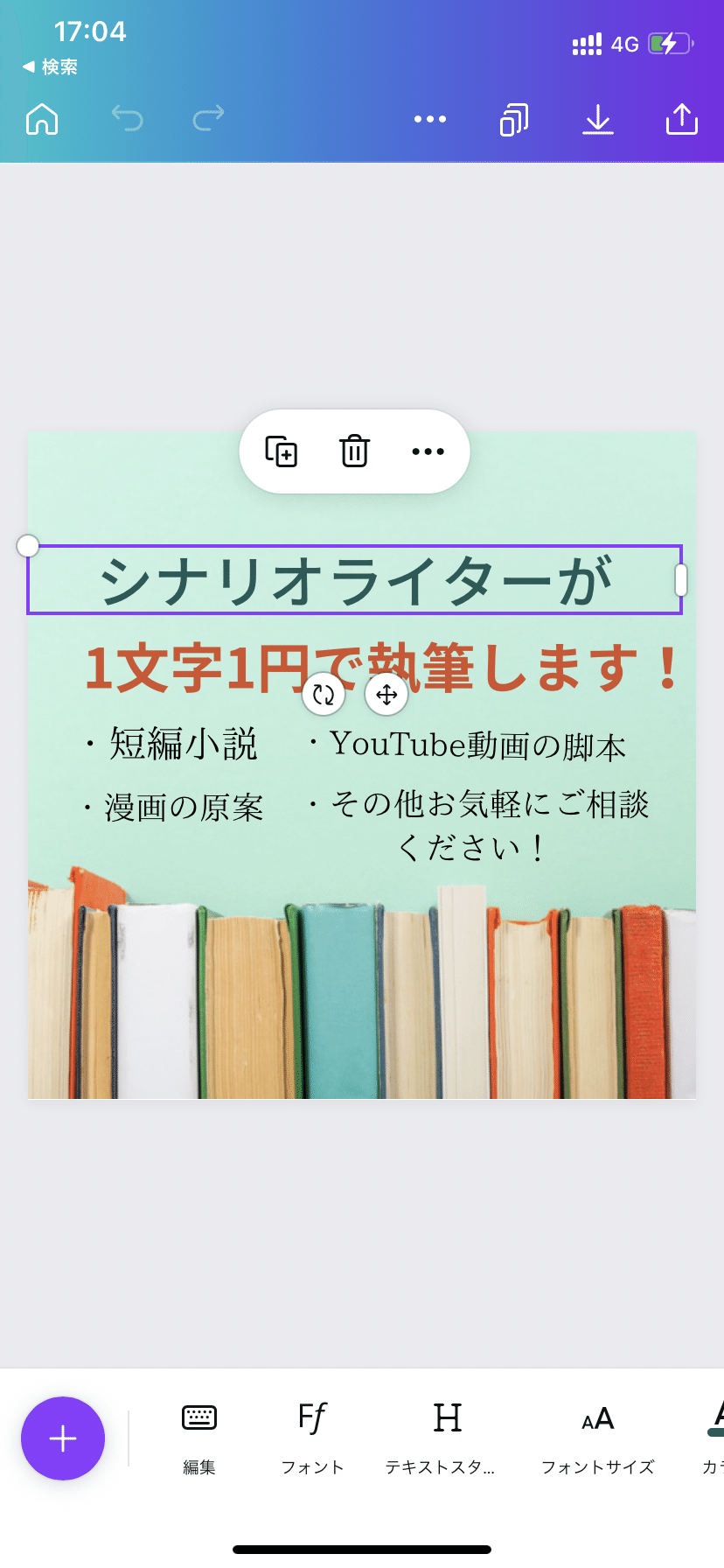Duplicate the selected text box
This screenshot has height=1568, width=724.
[x=282, y=451]
